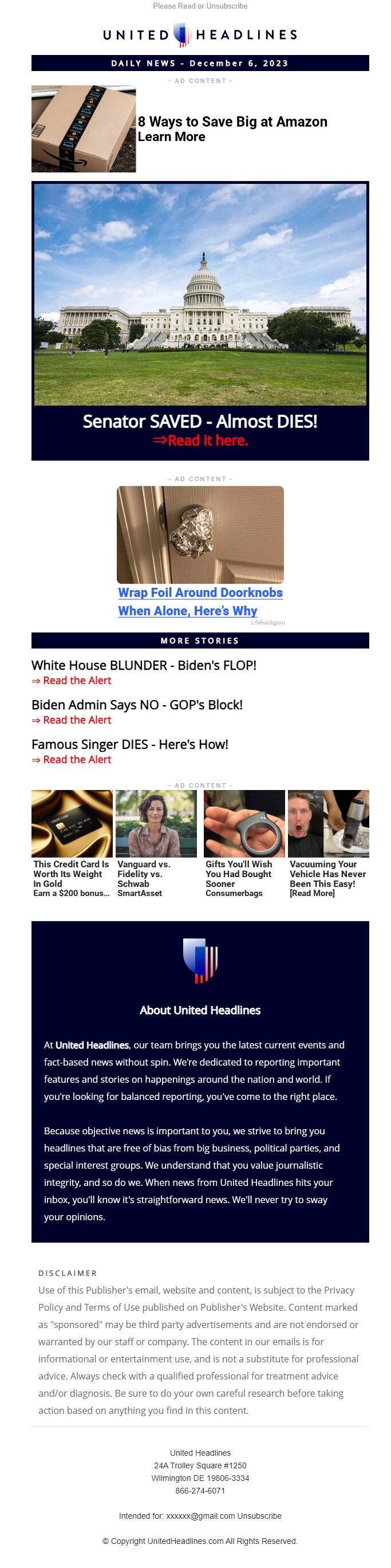Tap the Unsubscribe link in the footer
The image size is (391, 1568).
pos(259,1516)
